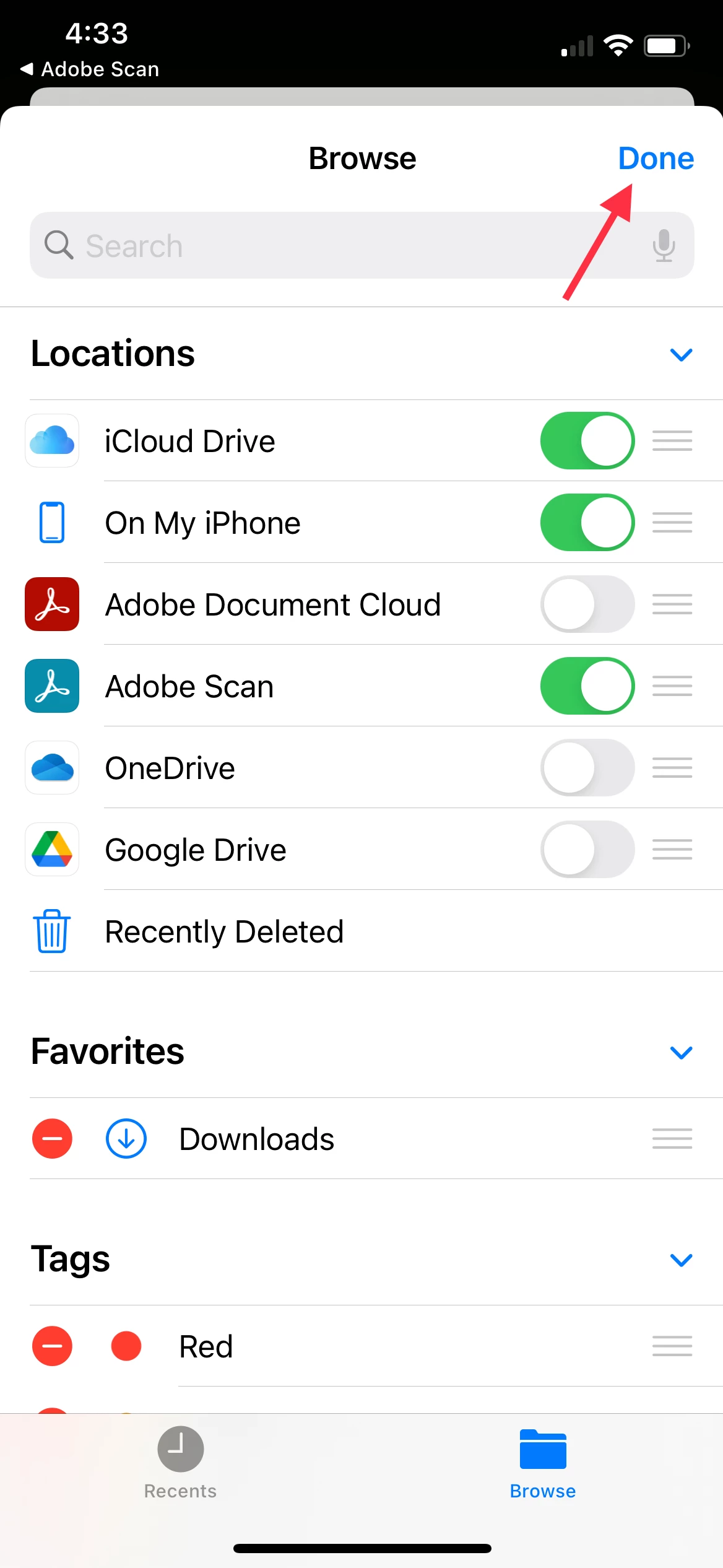Toggle off the Adobe Scan location

point(587,686)
